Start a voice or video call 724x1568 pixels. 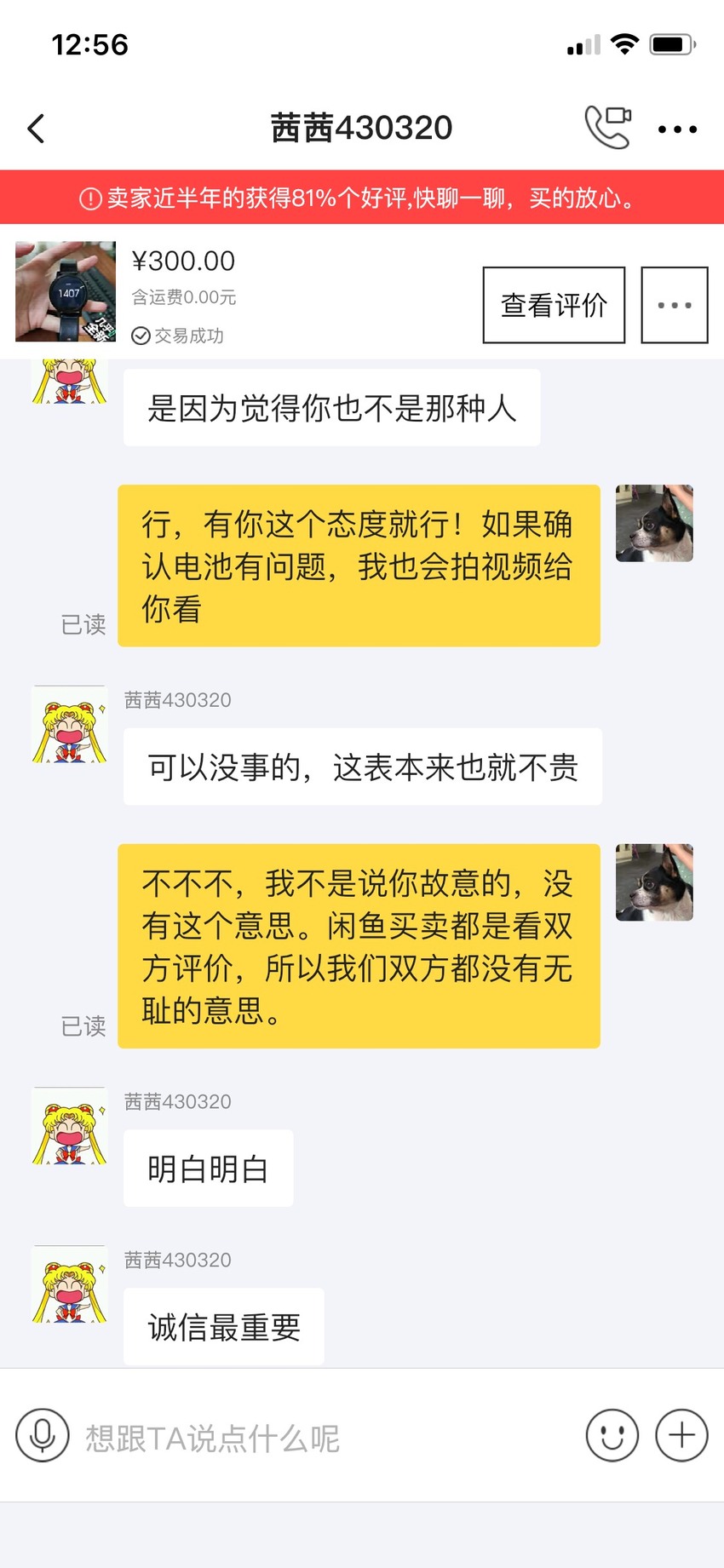click(608, 128)
